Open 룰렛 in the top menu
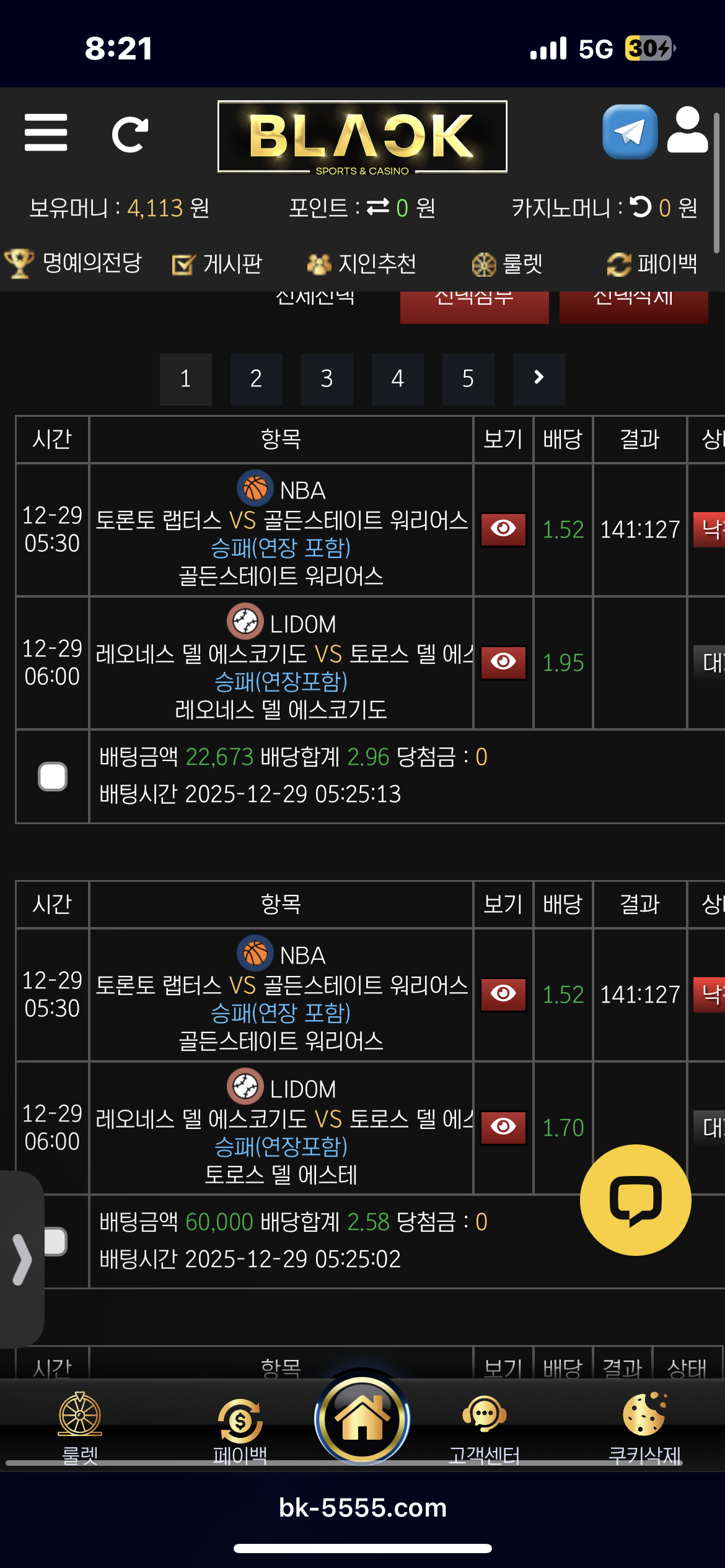Image resolution: width=725 pixels, height=1568 pixels. [507, 264]
